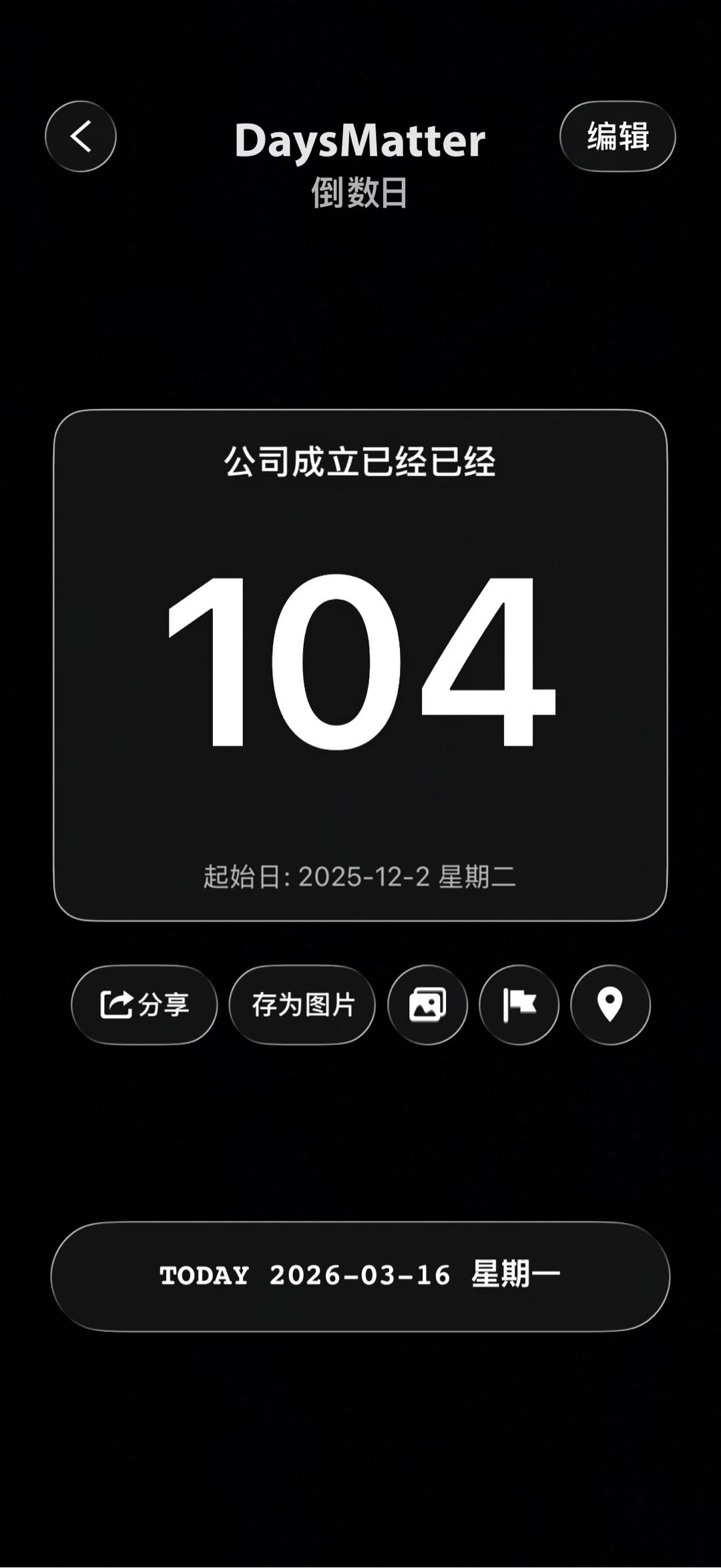Tap the share arrow icon
The image size is (721, 1568).
tap(115, 1004)
